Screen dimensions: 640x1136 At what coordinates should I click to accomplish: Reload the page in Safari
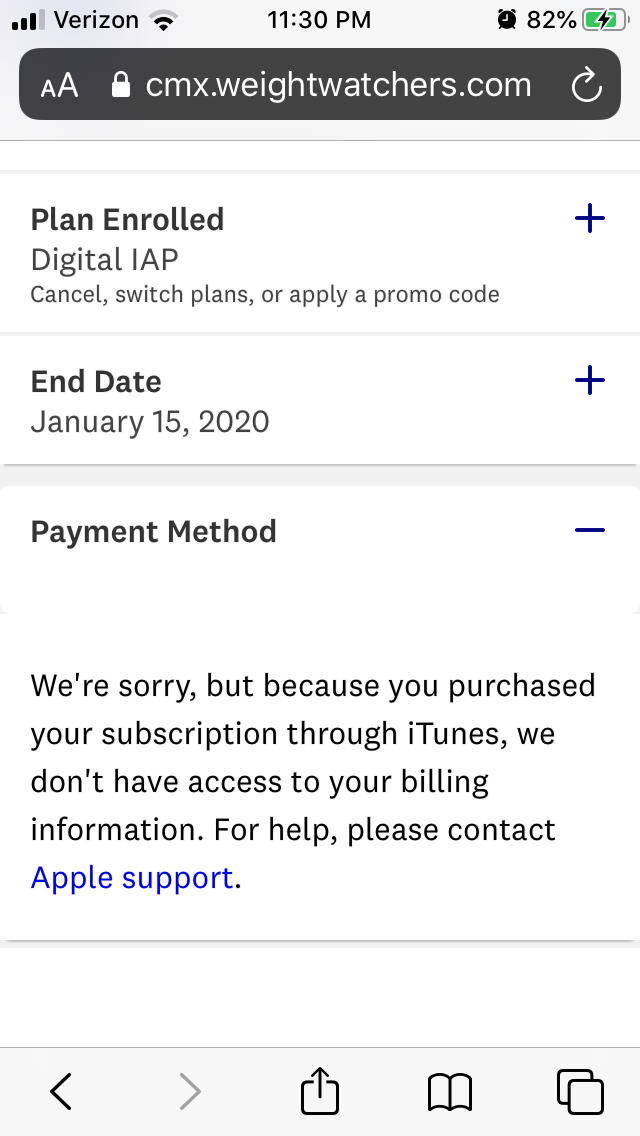586,86
